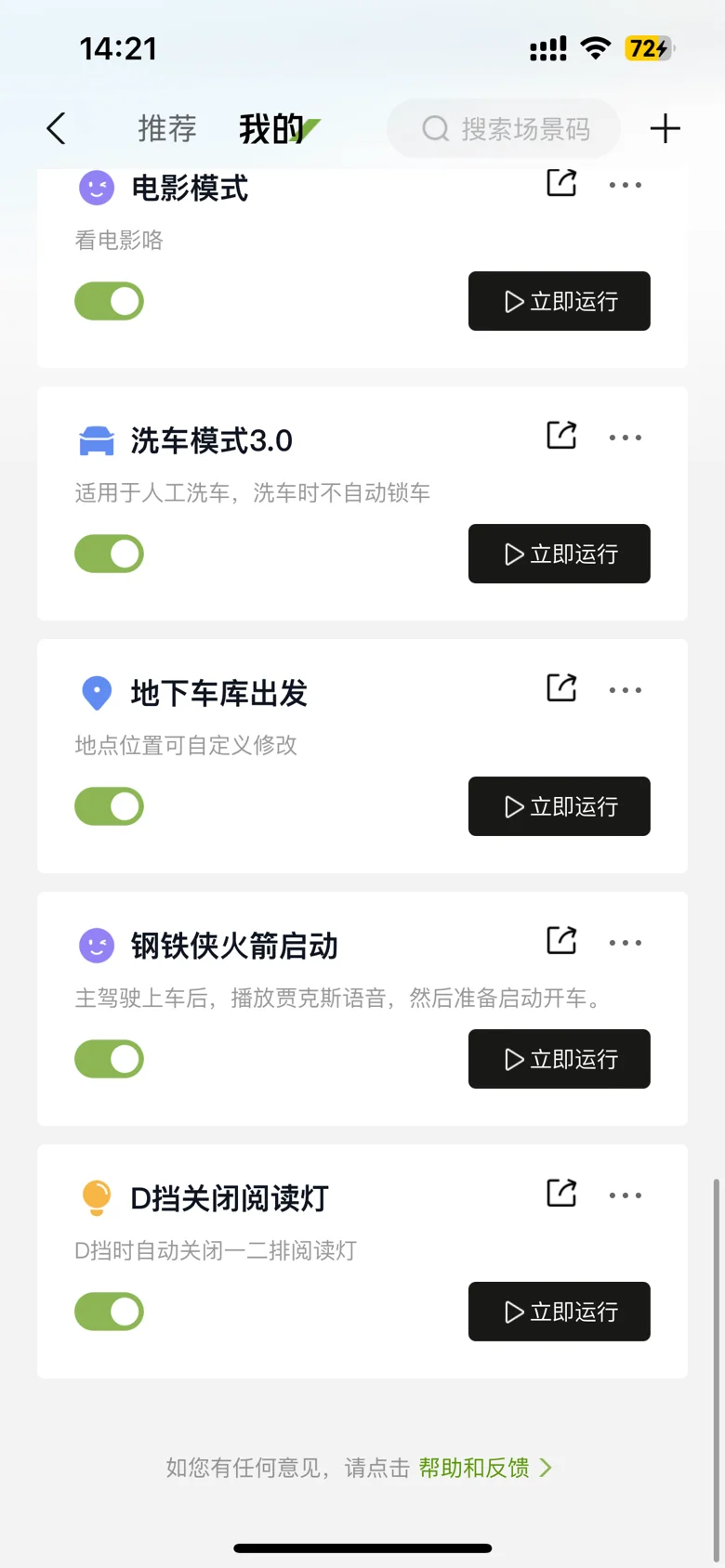Go back using the top-left arrow

pos(57,129)
